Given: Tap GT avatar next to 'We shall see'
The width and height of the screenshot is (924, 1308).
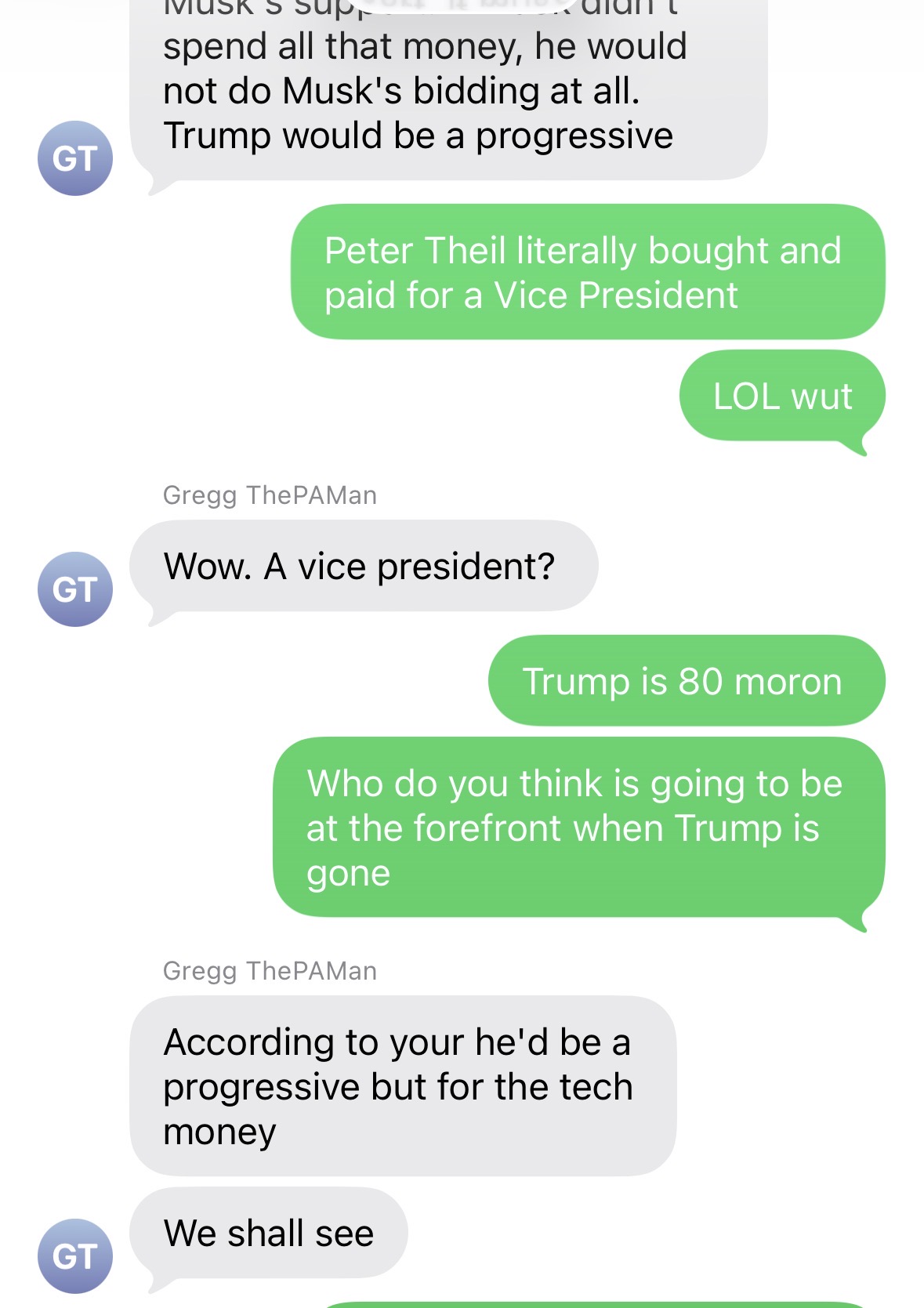Looking at the screenshot, I should point(75,1256).
